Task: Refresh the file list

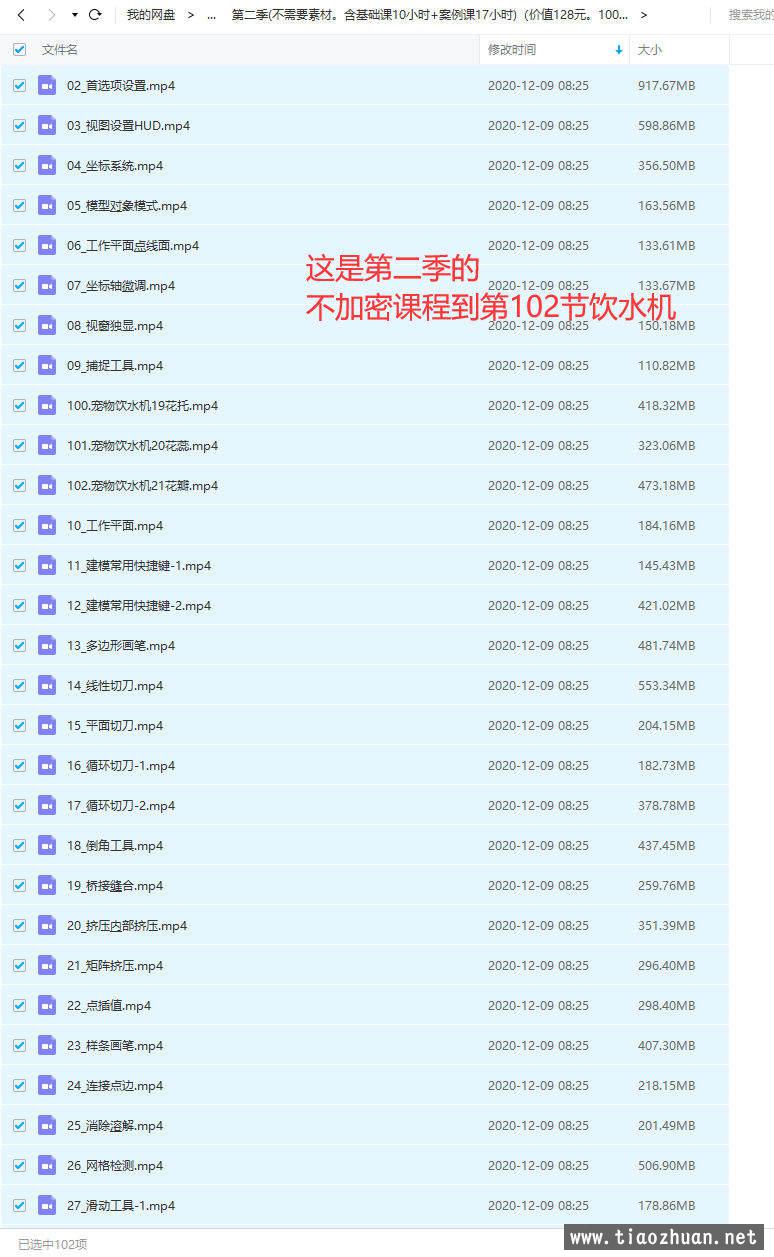Action: pyautogui.click(x=95, y=15)
